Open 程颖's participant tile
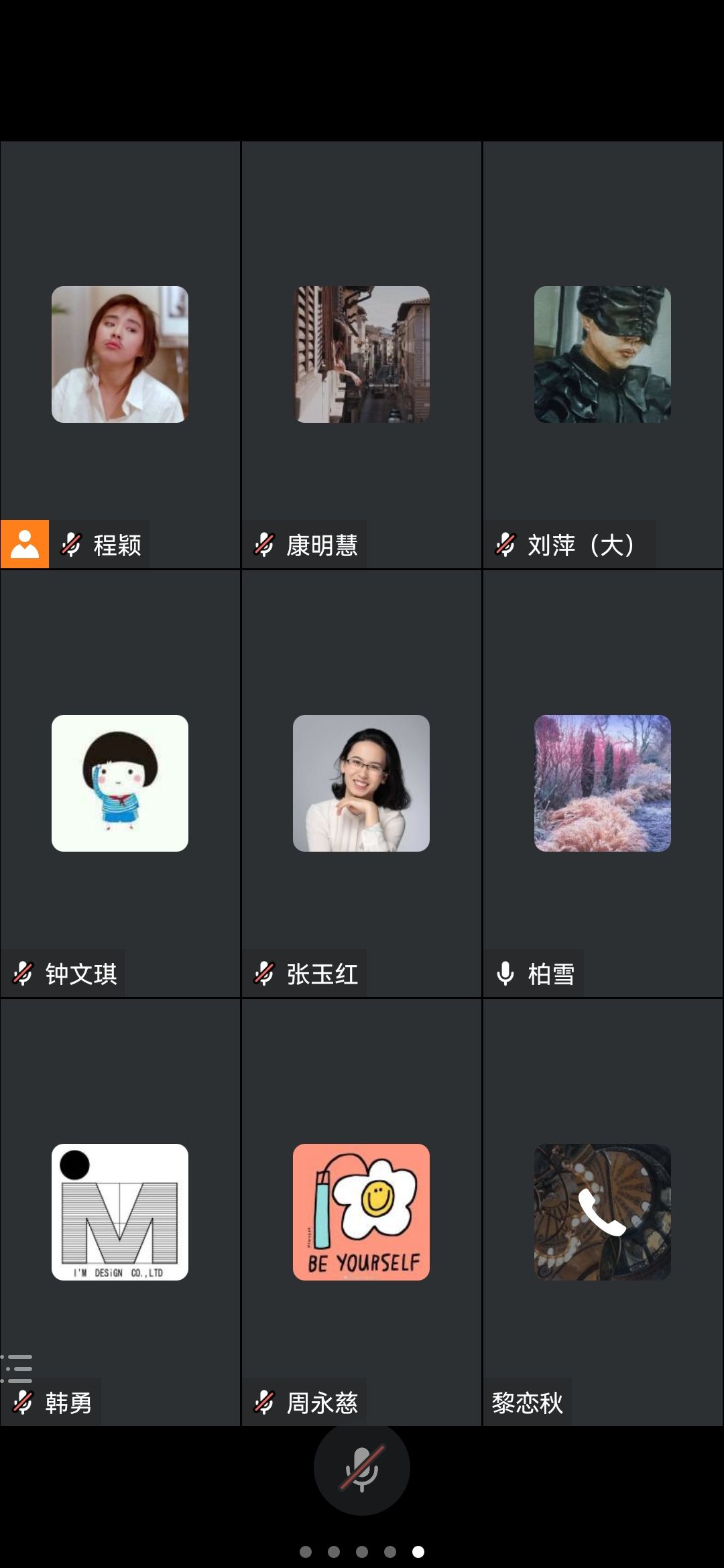The height and width of the screenshot is (1568, 724). (x=120, y=354)
